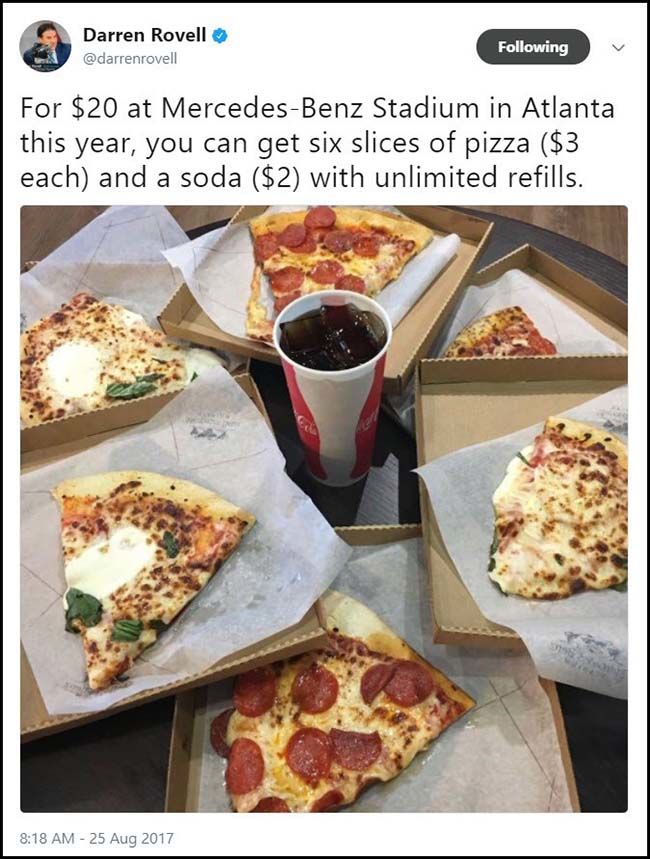View the pizza photo in full size
The width and height of the screenshot is (650, 859).
coord(323,508)
